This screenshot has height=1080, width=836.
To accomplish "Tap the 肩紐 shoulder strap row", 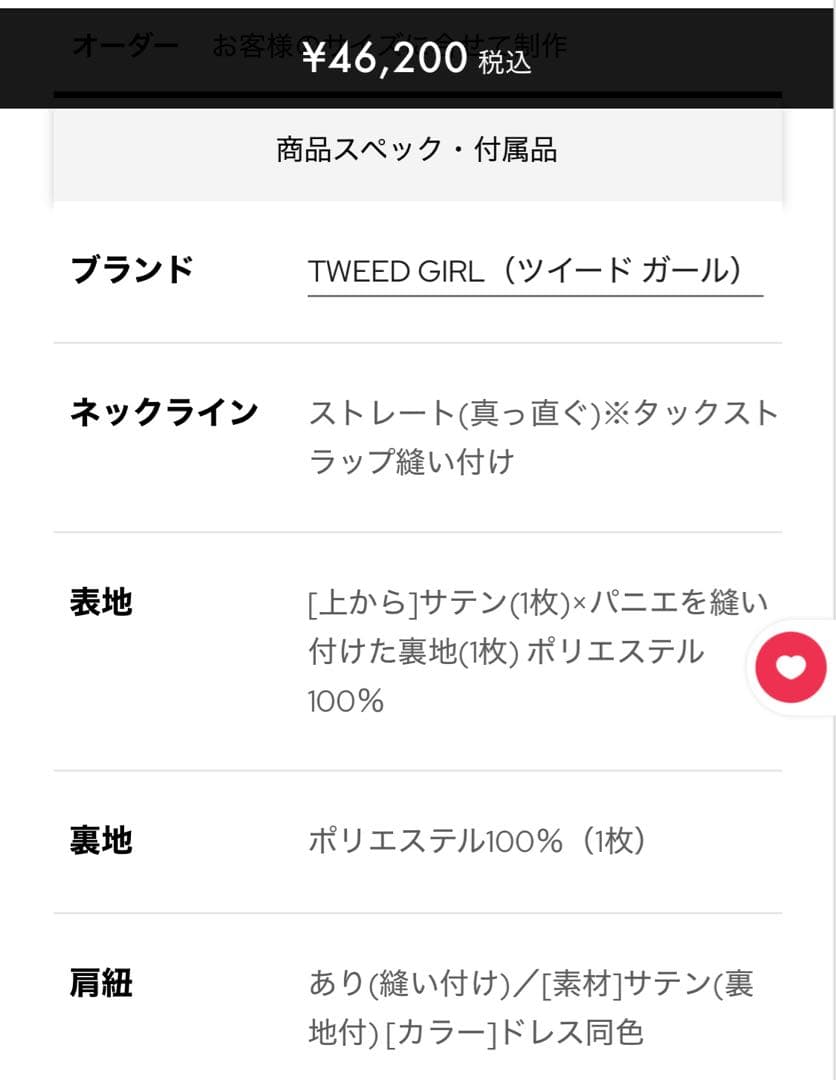I will (x=100, y=985).
